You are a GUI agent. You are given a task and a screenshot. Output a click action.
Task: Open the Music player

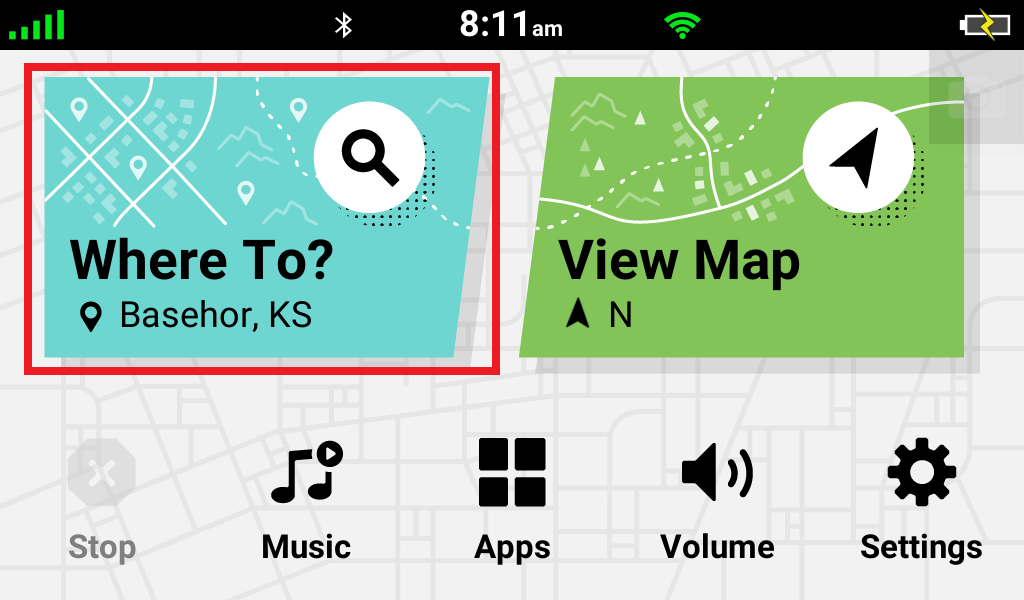pyautogui.click(x=306, y=500)
